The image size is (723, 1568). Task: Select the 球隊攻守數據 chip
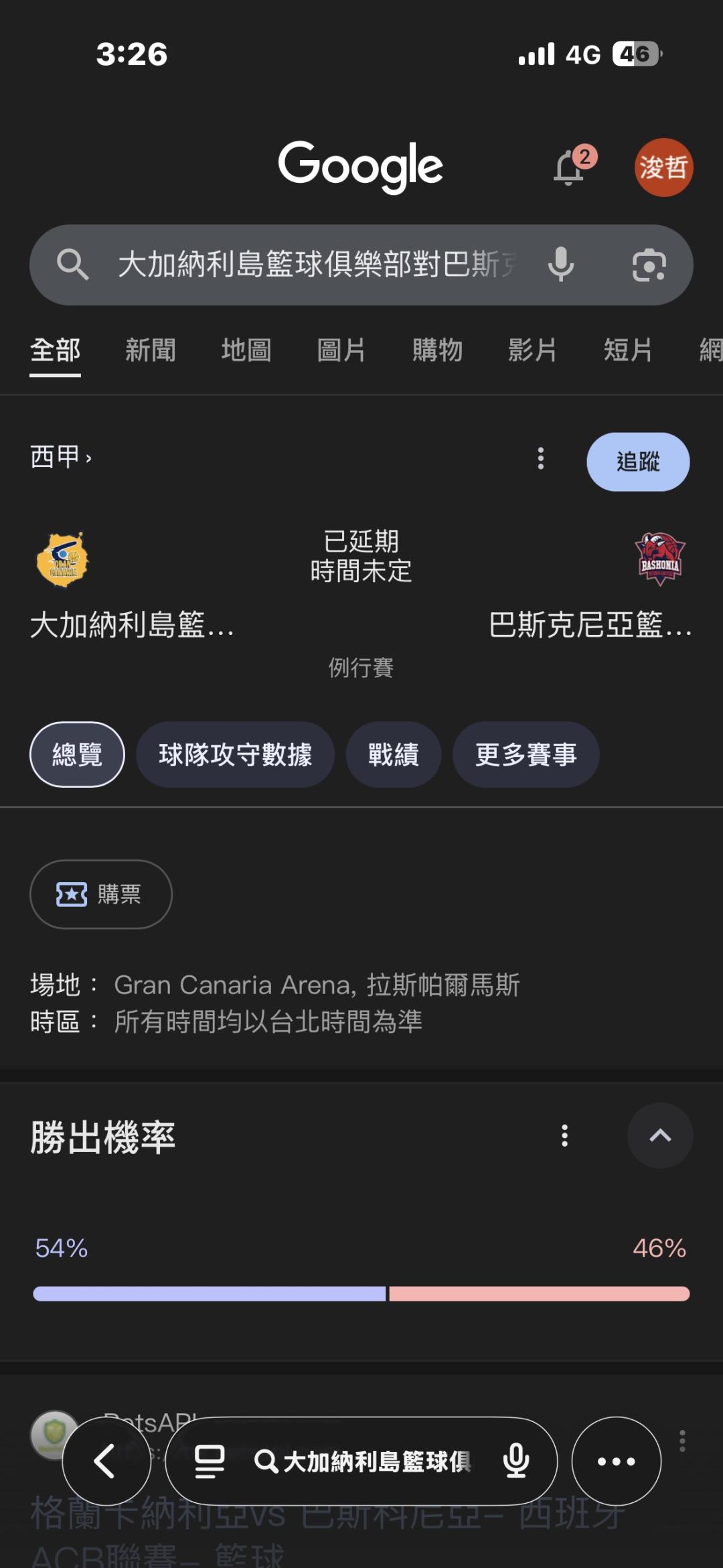235,754
